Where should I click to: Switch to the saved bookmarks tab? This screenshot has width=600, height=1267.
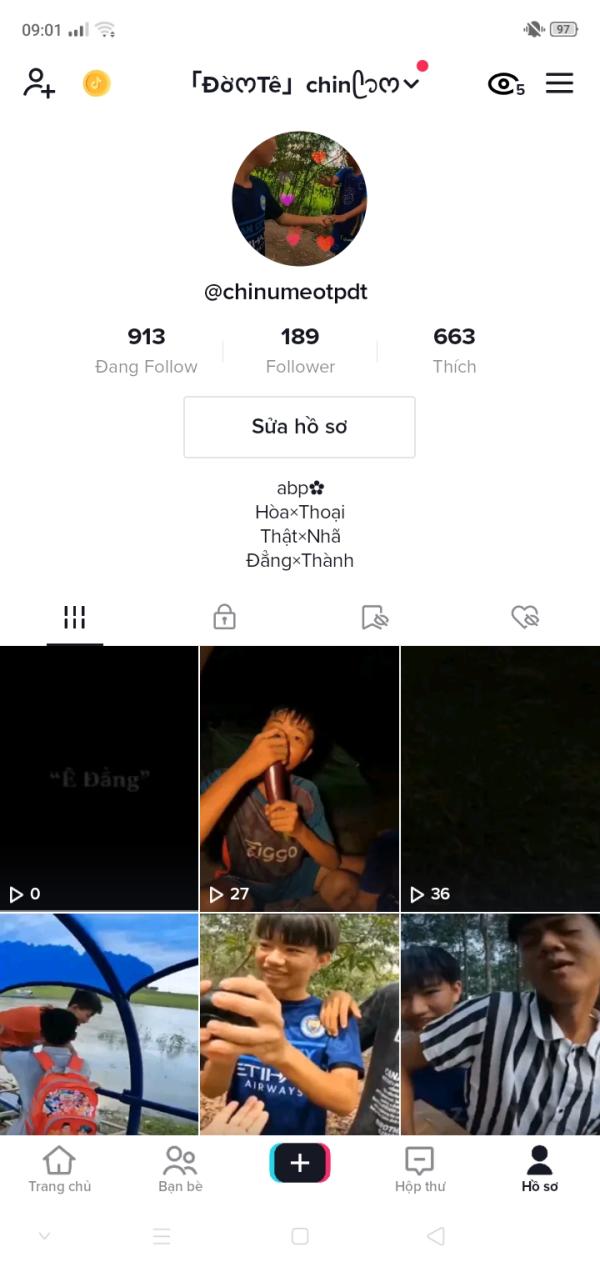pos(374,617)
